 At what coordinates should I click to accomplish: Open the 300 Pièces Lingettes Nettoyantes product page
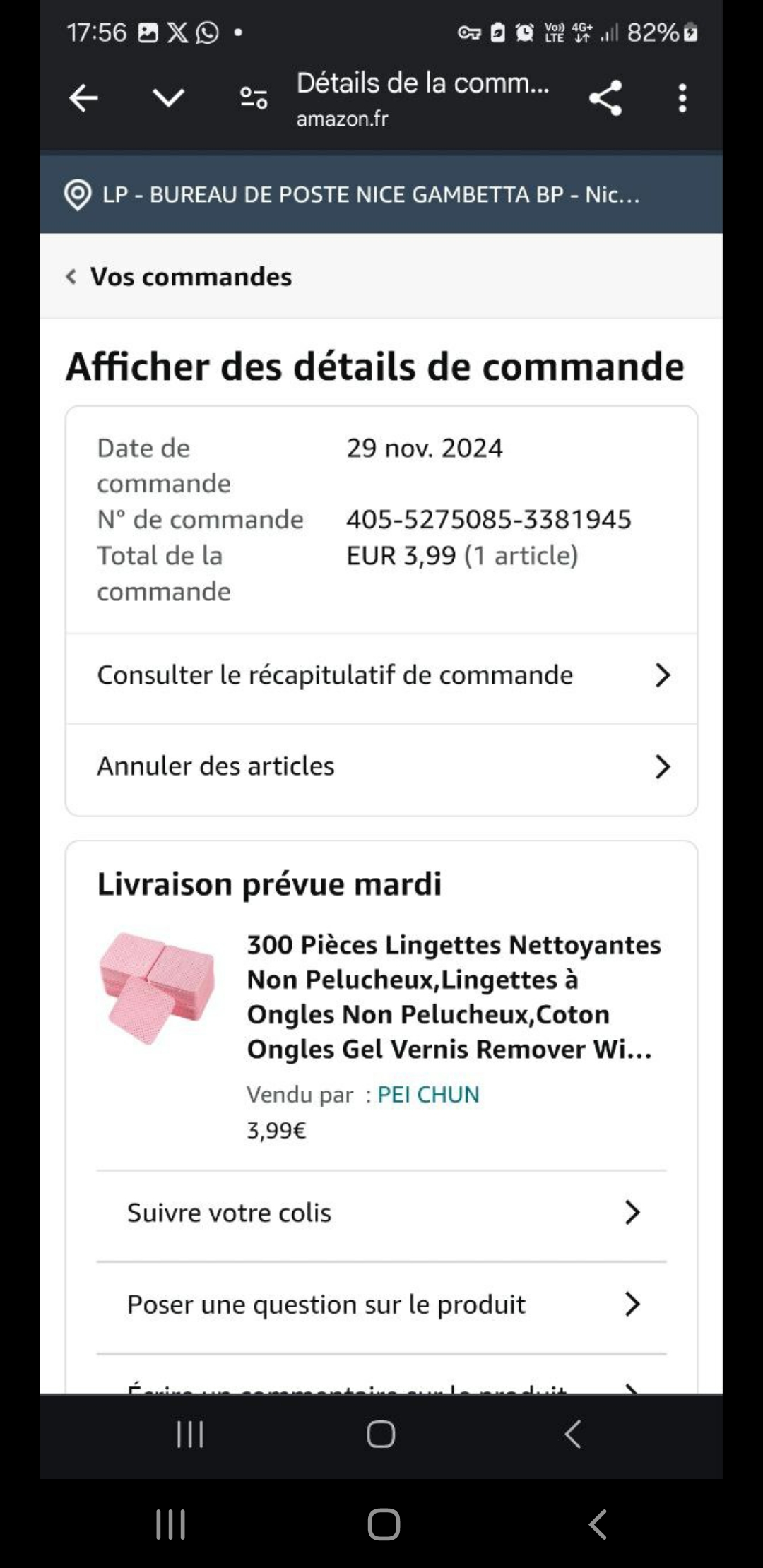click(x=452, y=997)
